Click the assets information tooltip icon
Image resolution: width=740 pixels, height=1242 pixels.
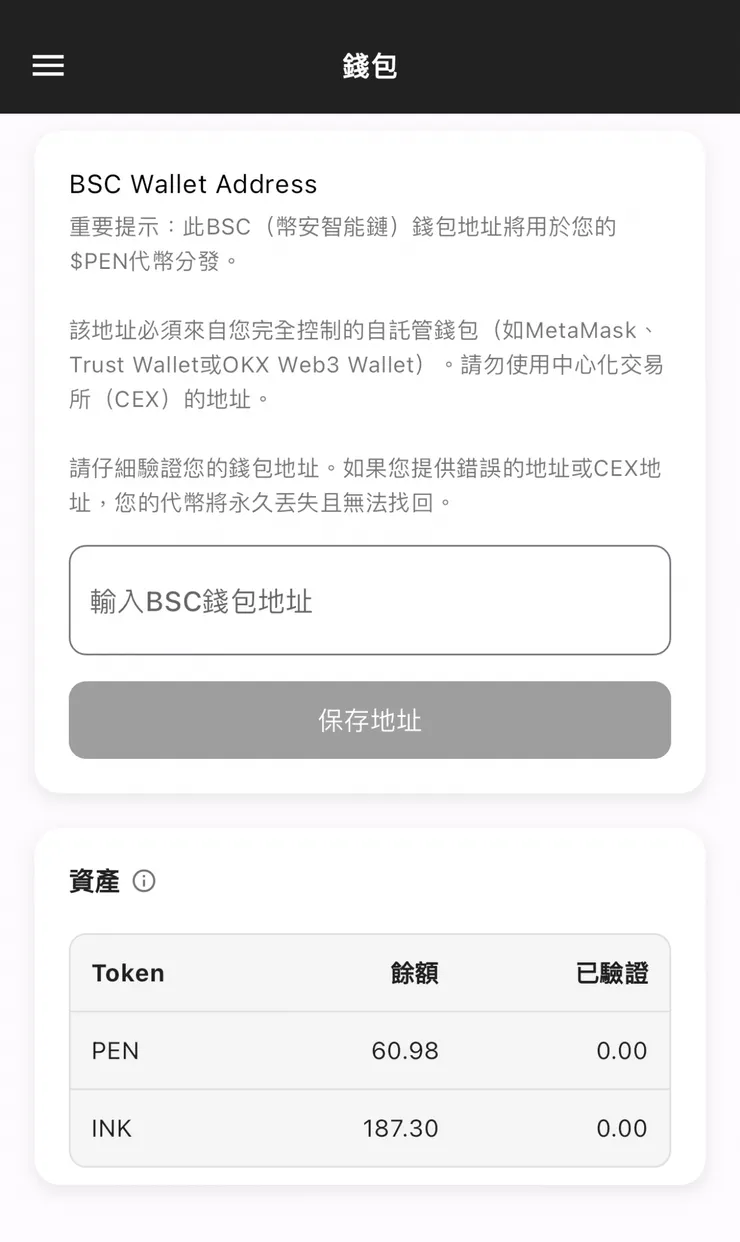pos(144,881)
